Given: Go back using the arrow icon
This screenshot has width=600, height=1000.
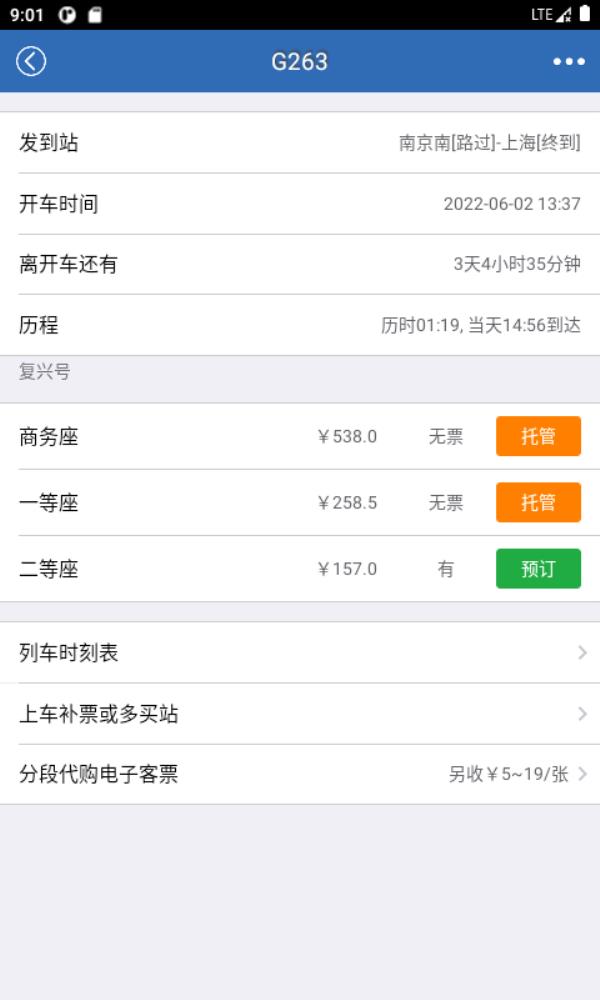Looking at the screenshot, I should click(31, 61).
